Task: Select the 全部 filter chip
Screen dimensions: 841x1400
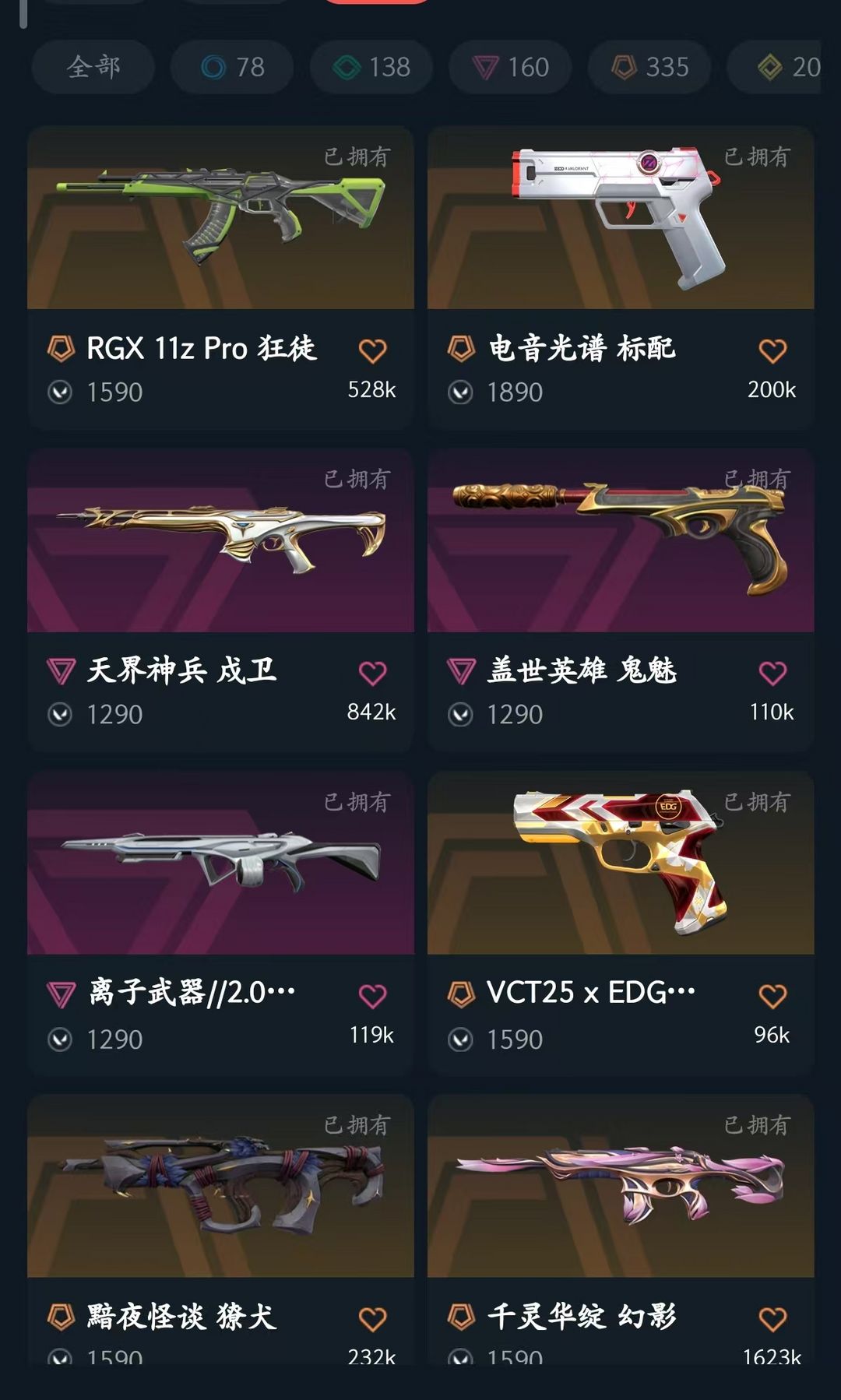Action: coord(93,67)
